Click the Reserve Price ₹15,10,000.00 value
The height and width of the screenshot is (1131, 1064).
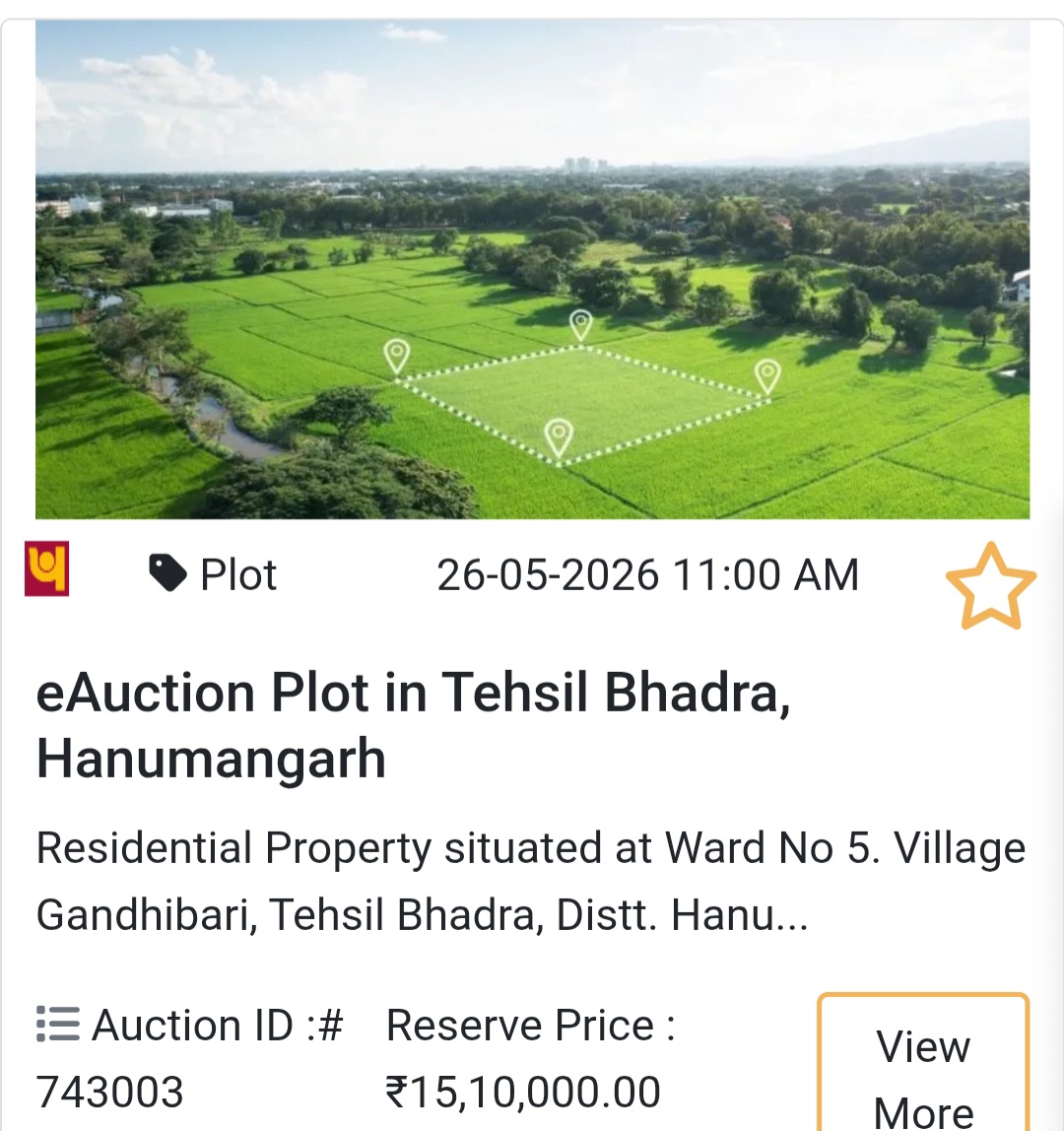tap(522, 1091)
